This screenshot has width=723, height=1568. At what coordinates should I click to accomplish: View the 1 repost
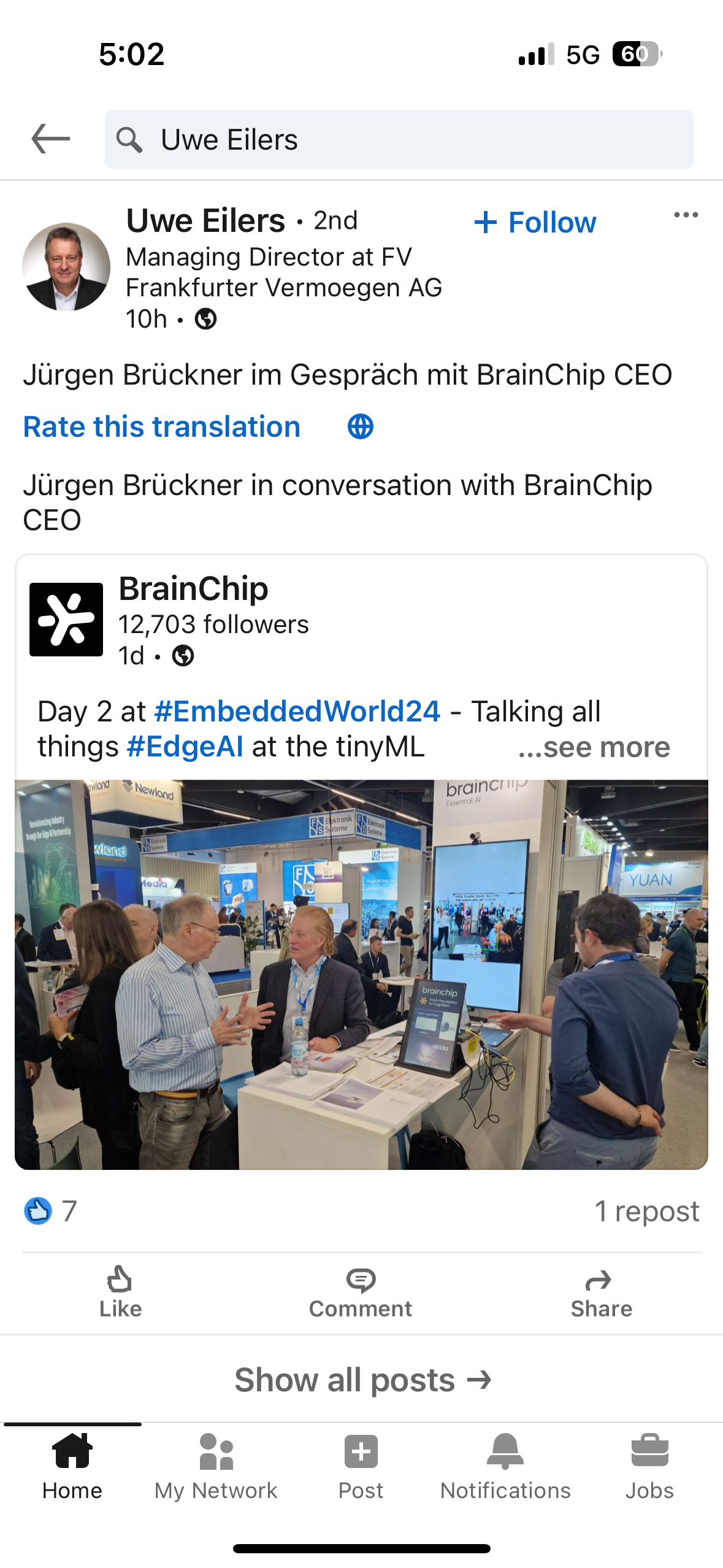(646, 1211)
